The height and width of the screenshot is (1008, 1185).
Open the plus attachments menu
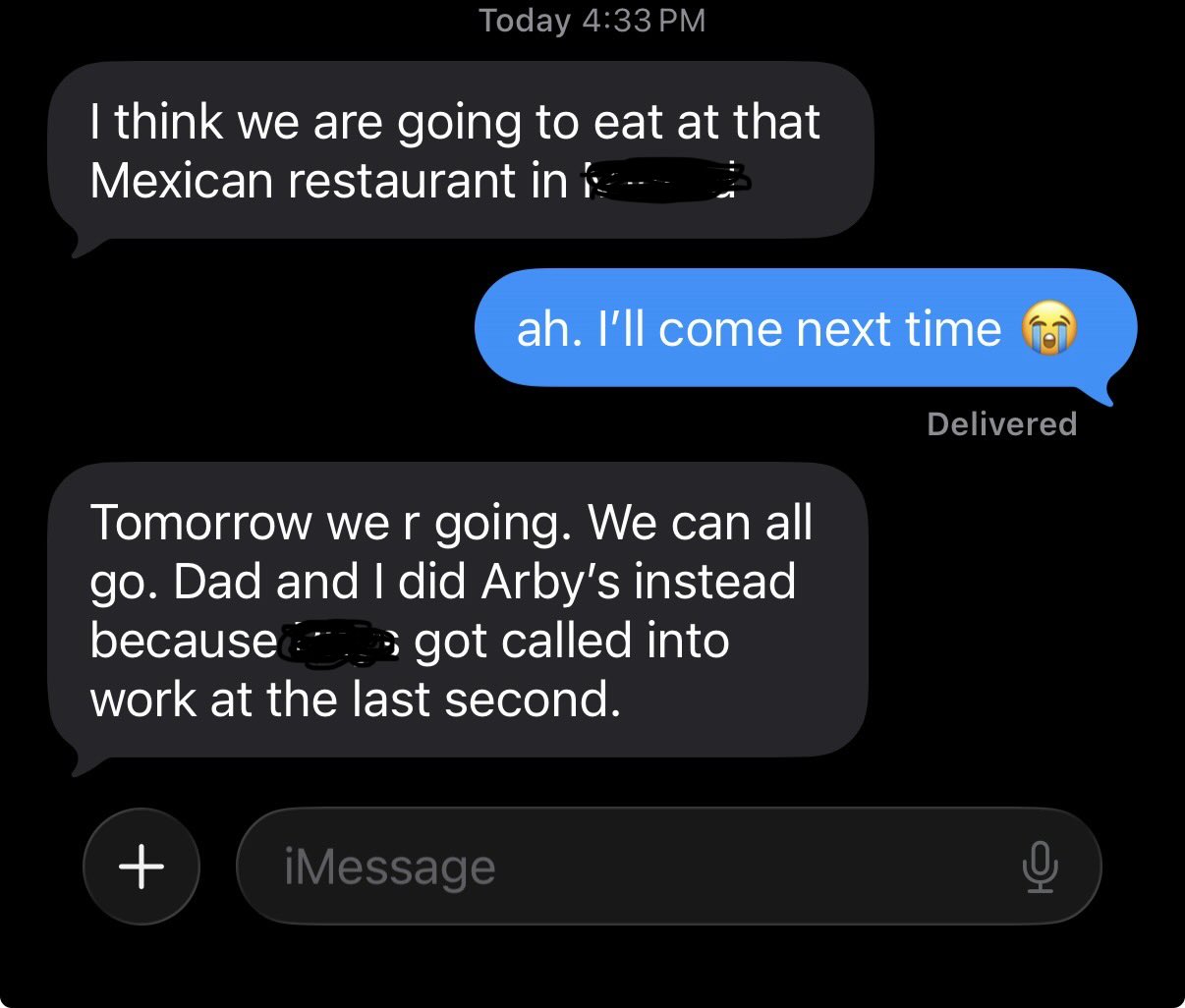(x=141, y=867)
